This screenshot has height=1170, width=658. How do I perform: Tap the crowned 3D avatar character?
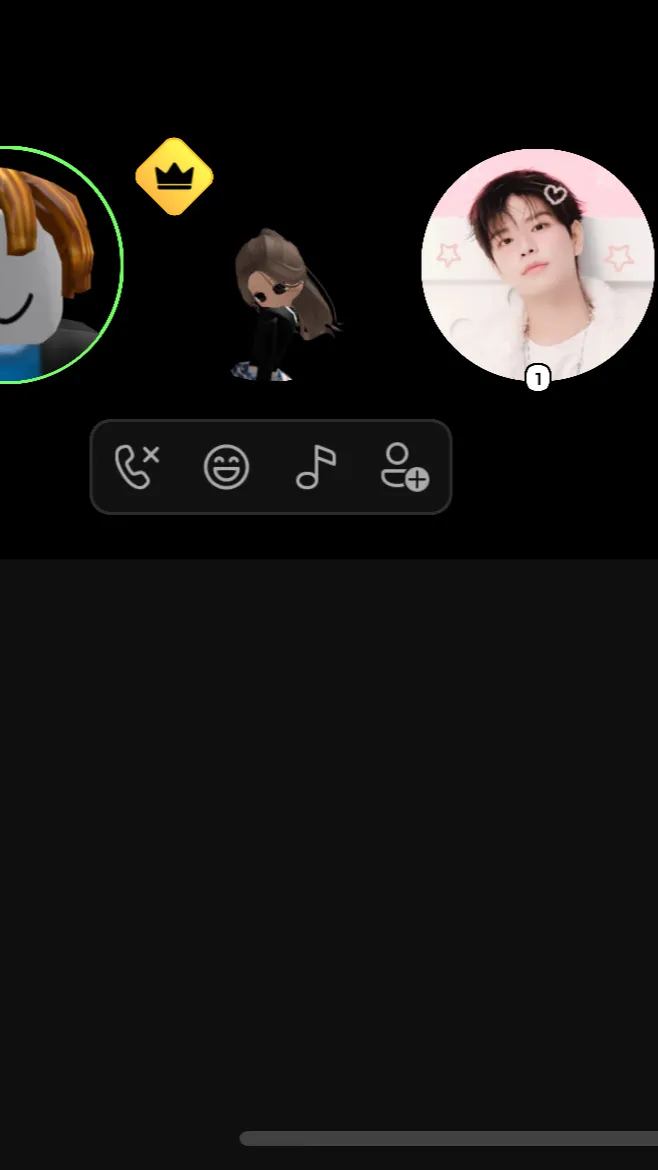(x=278, y=305)
